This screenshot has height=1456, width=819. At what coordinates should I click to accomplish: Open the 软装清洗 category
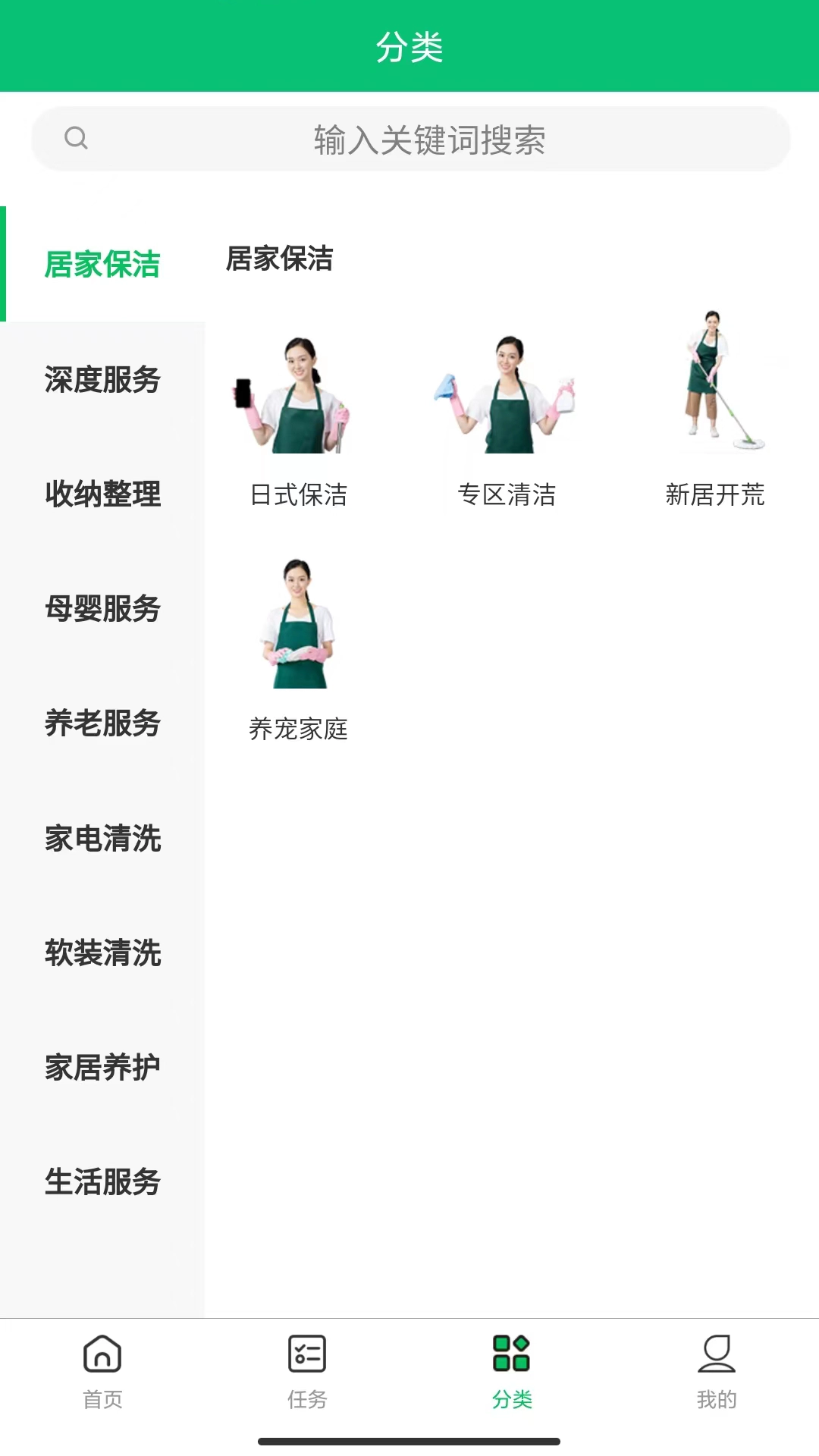point(102,953)
